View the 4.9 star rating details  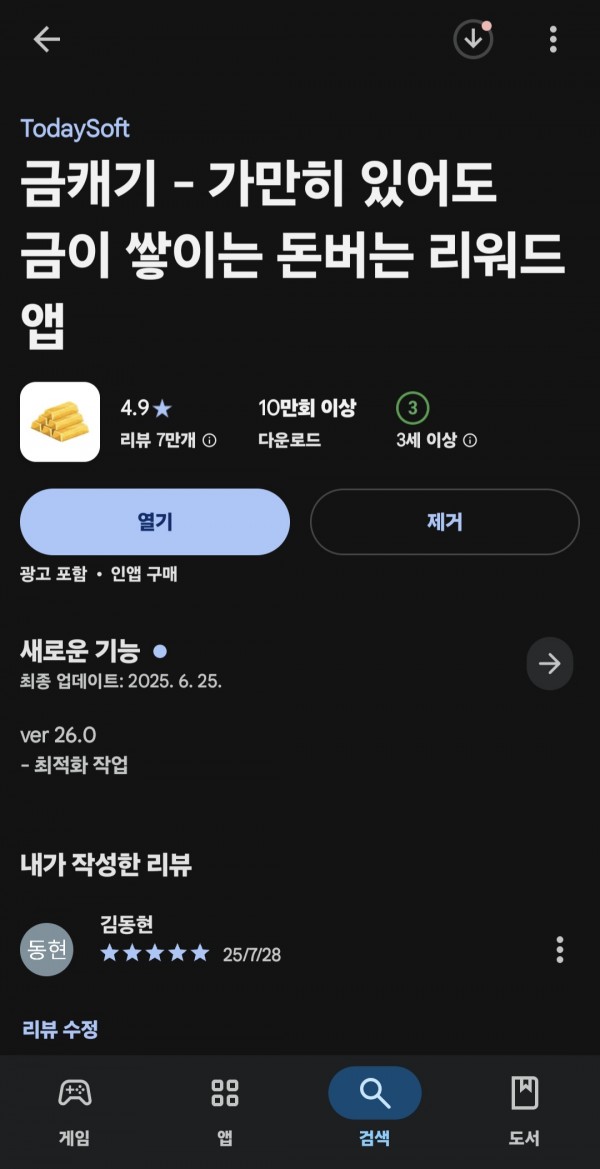168,423
